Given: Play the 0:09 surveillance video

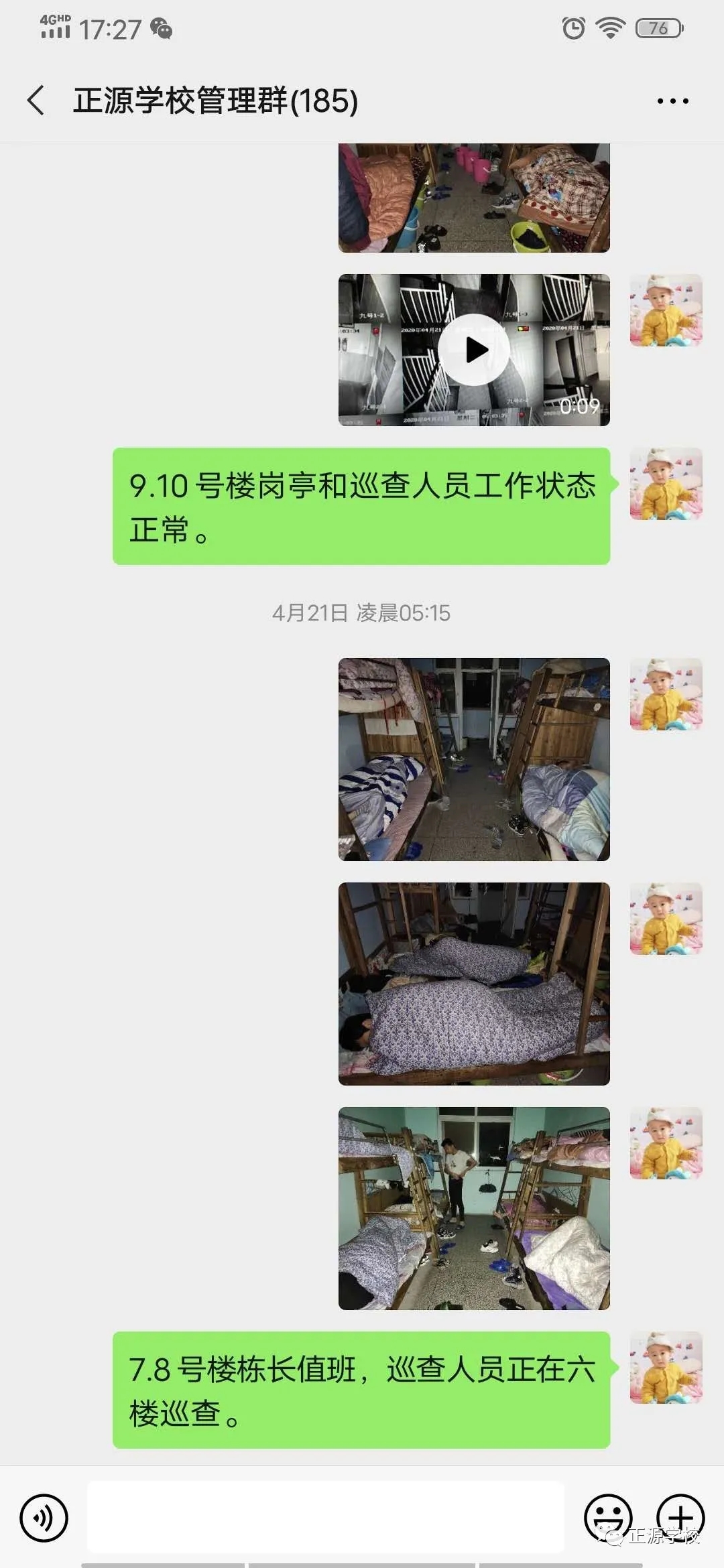Looking at the screenshot, I should 474,350.
